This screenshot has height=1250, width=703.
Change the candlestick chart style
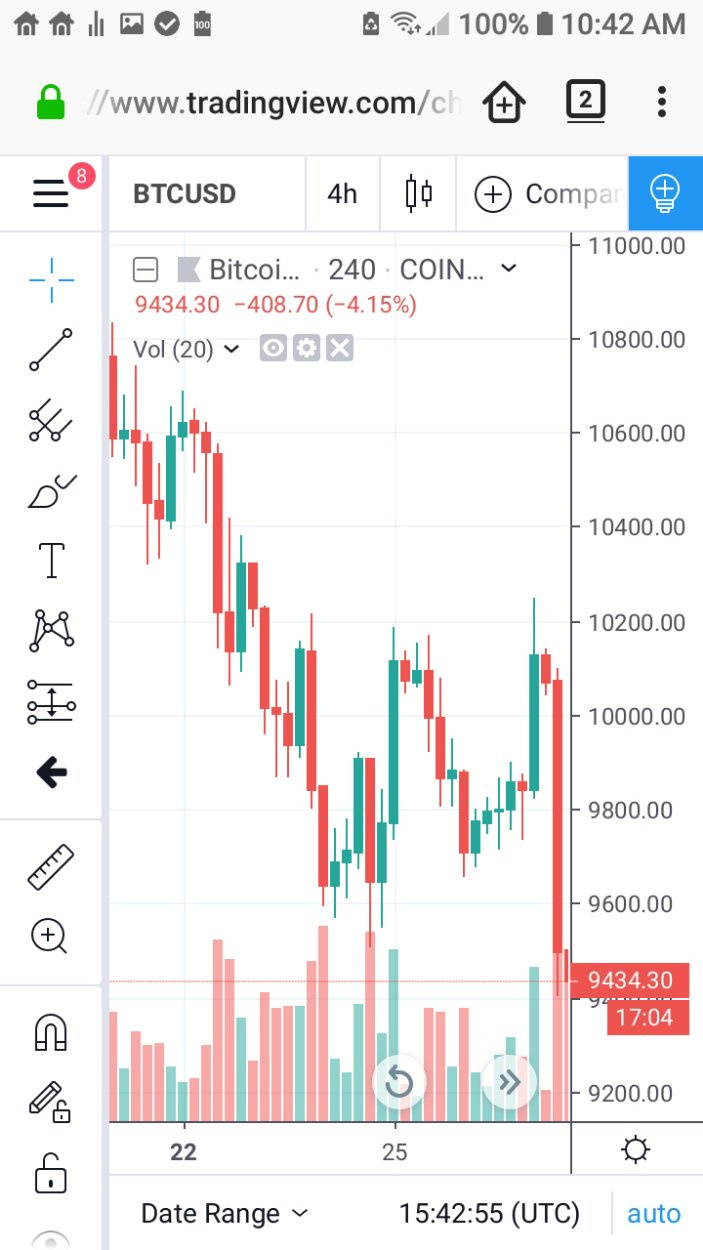click(418, 193)
